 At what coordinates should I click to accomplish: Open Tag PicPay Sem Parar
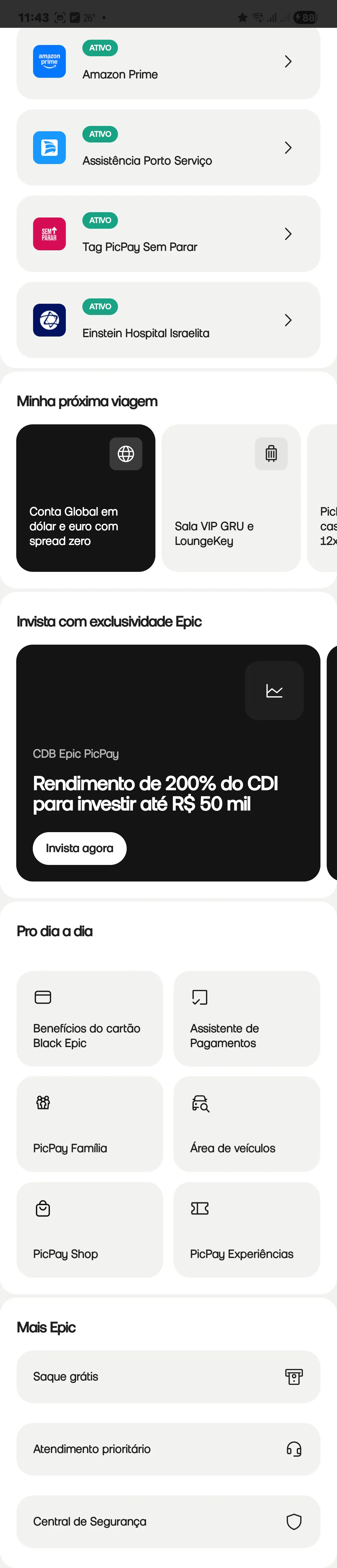(168, 234)
